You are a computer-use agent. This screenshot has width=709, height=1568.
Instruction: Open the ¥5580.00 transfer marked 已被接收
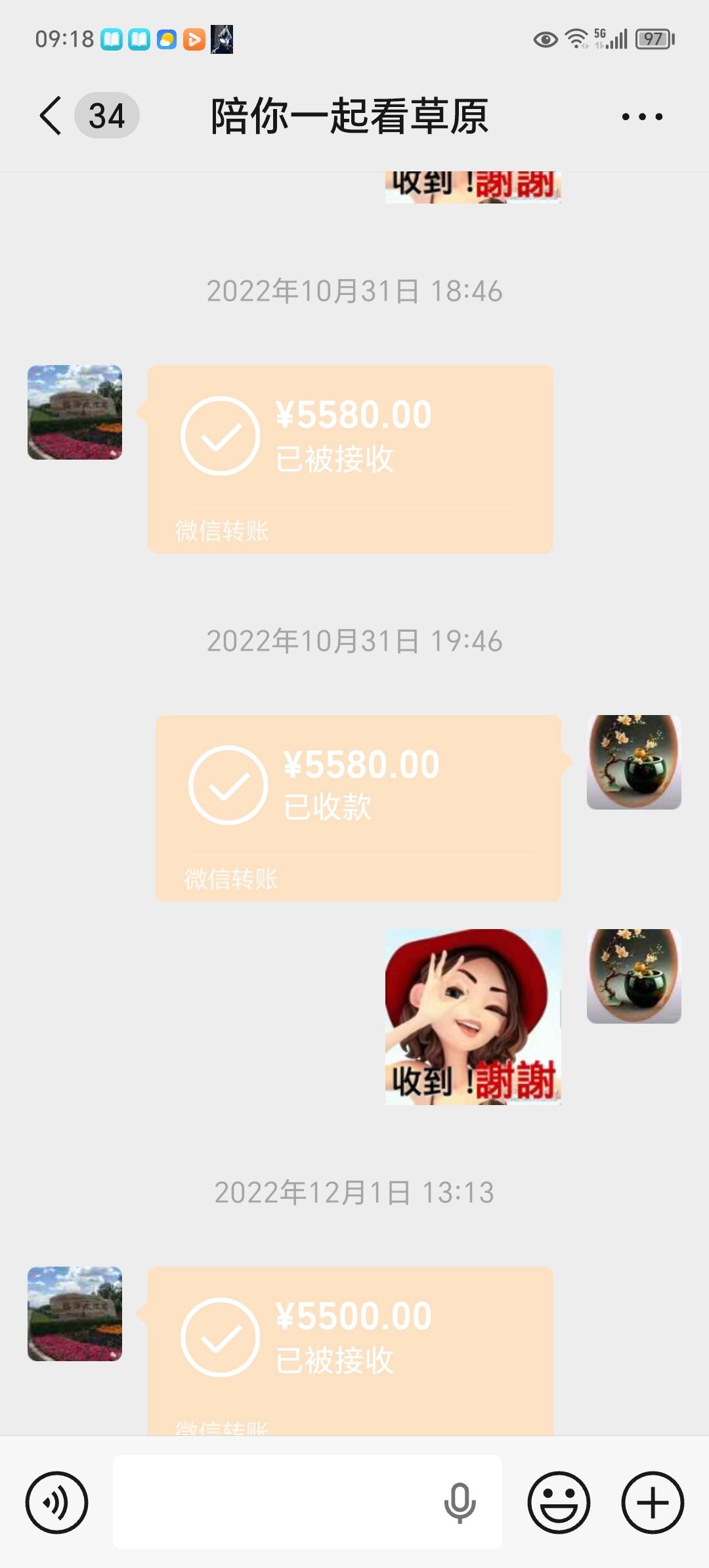(350, 458)
